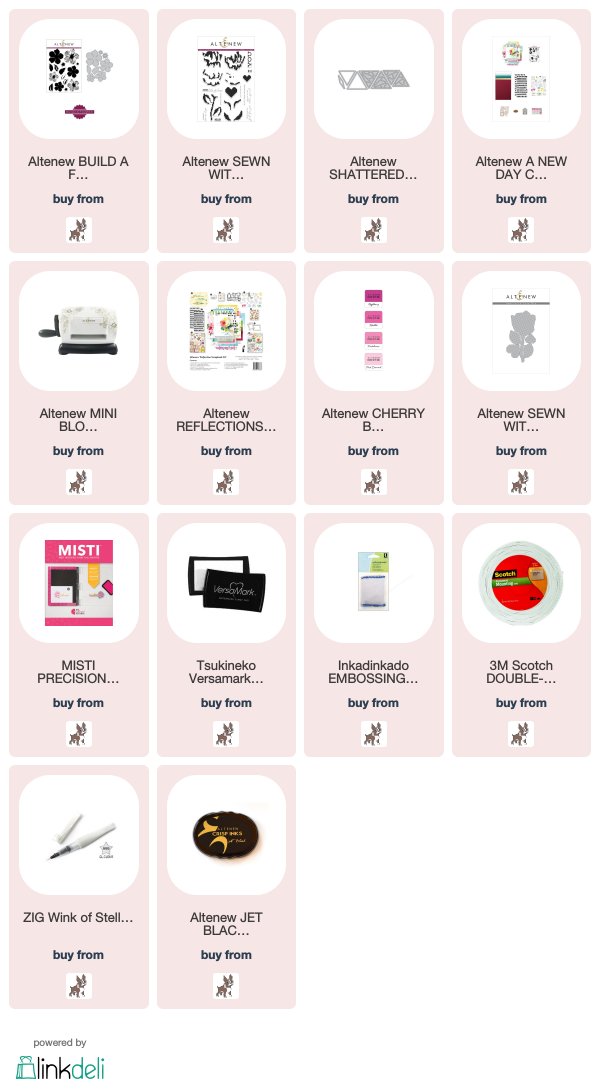The height and width of the screenshot is (1089, 600).
Task: Open the MISTI PRECISION… product card
Action: (78, 635)
